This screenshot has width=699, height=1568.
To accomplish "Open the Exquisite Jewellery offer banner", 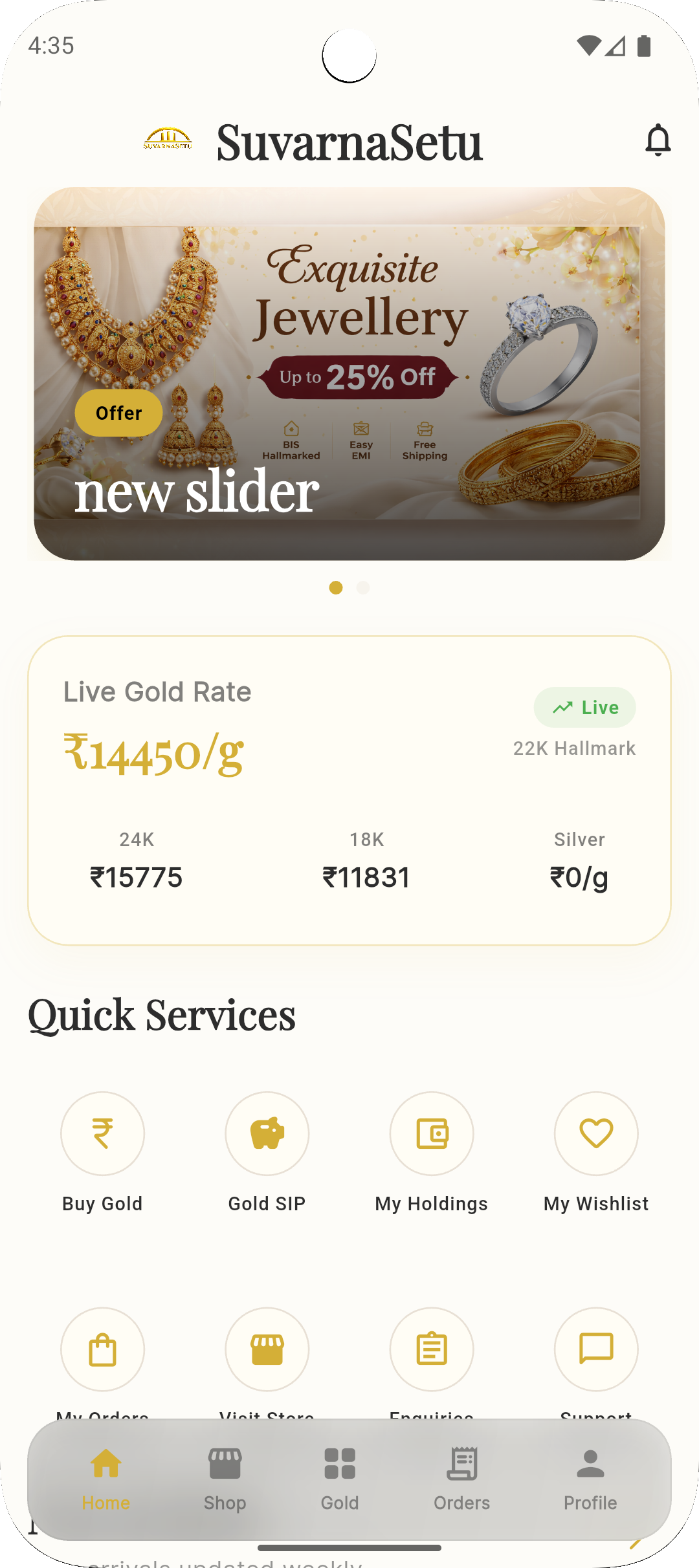I will [349, 373].
